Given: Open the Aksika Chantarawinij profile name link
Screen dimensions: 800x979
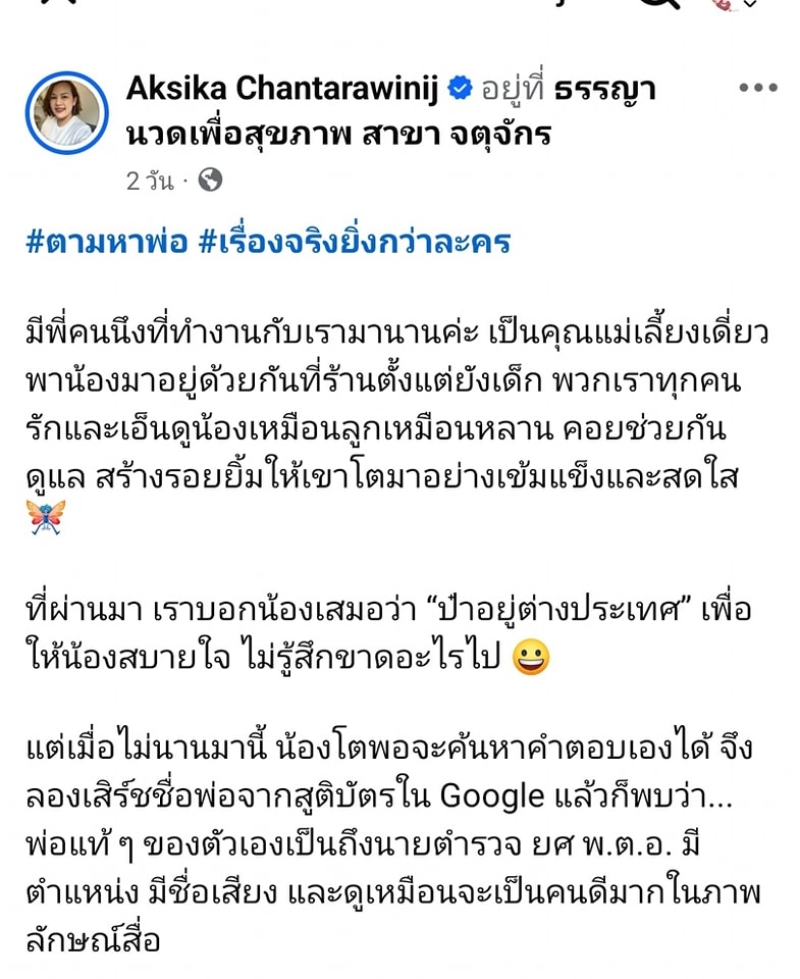Looking at the screenshot, I should tap(282, 89).
